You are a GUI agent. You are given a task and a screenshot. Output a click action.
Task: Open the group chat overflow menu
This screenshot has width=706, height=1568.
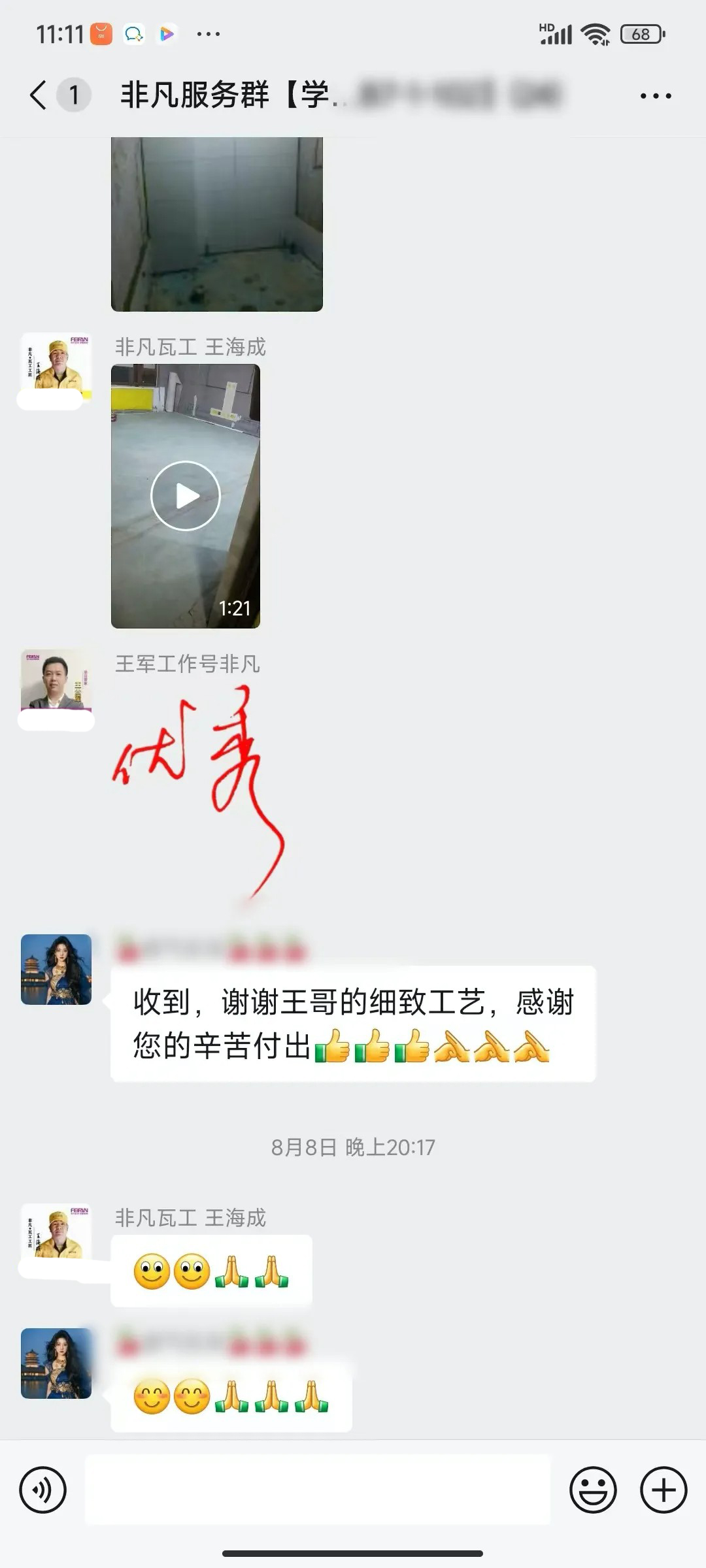tap(655, 96)
